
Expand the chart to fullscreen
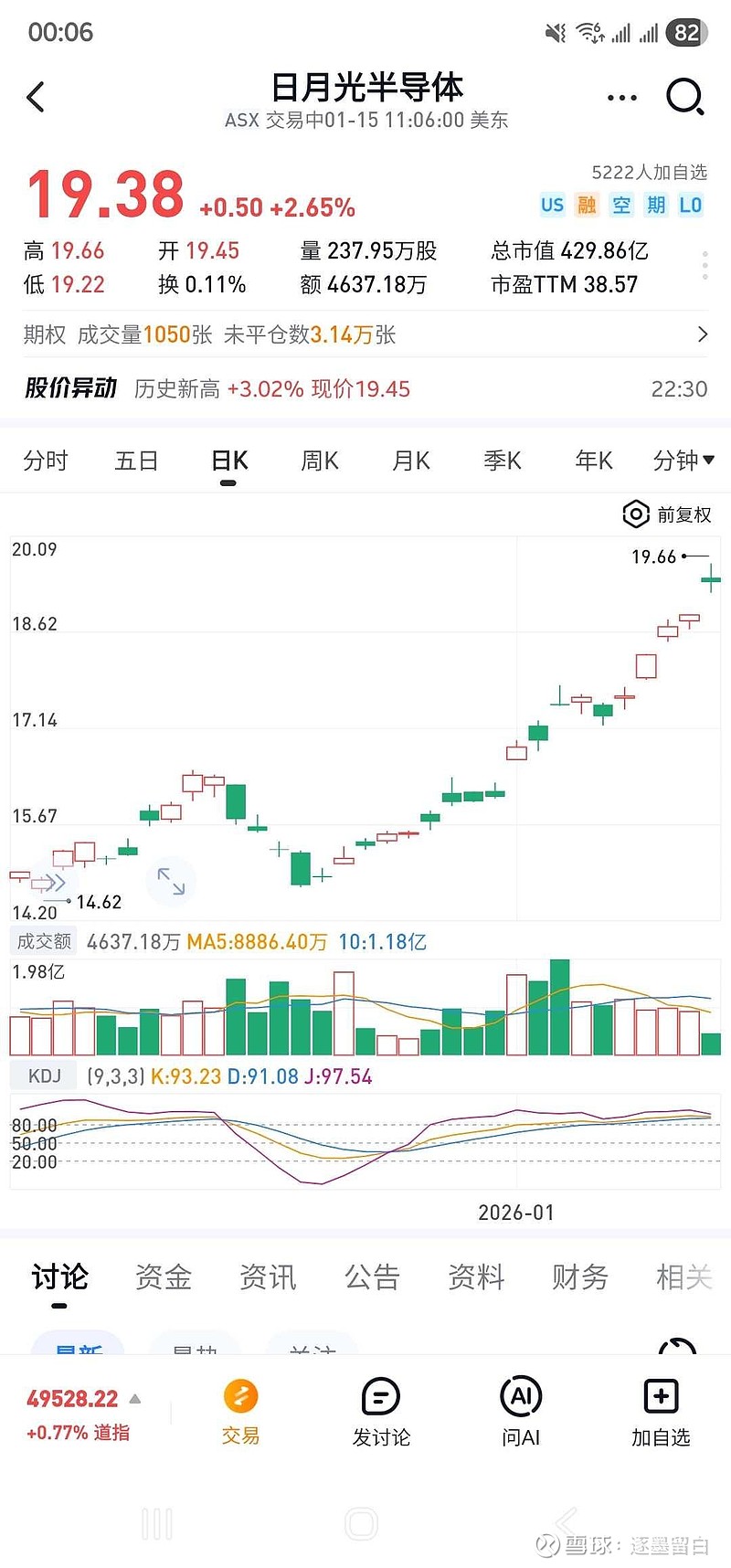[x=171, y=881]
